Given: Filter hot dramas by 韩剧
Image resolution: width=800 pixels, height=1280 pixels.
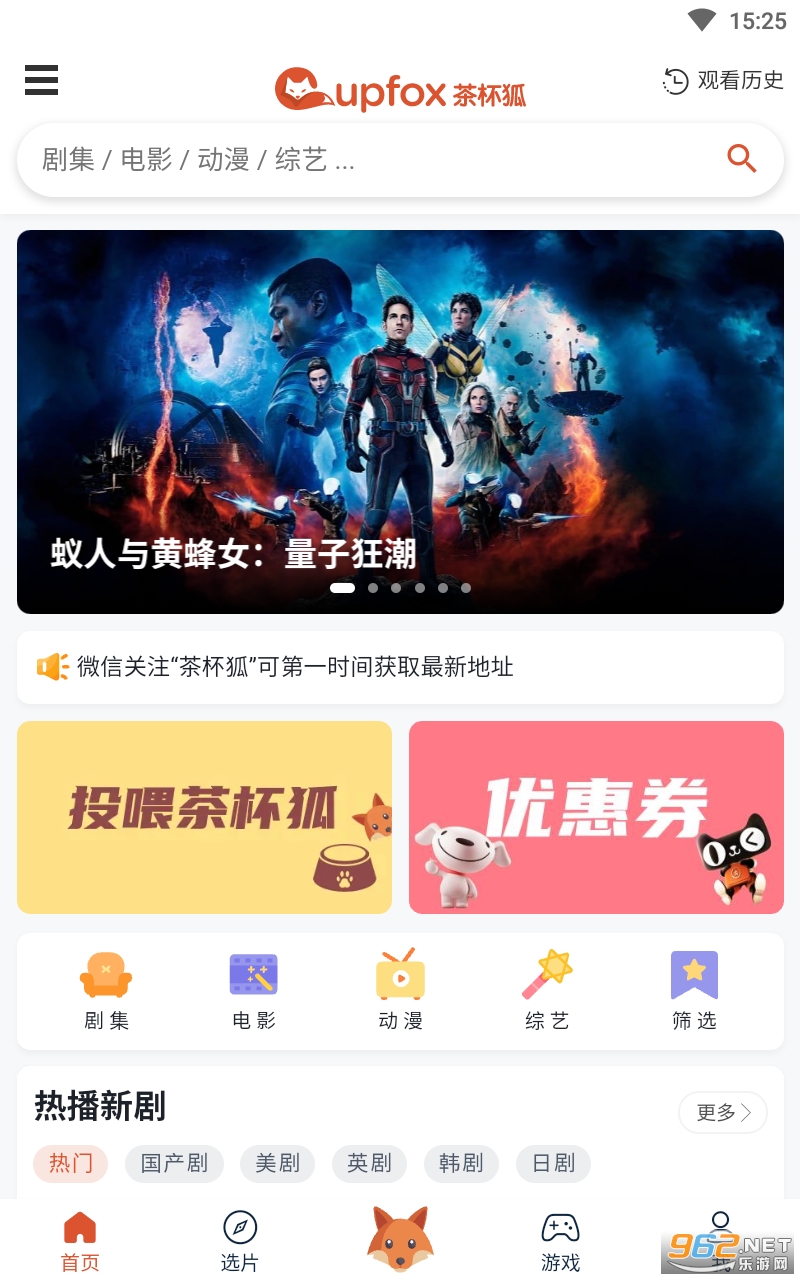Looking at the screenshot, I should tap(461, 1163).
